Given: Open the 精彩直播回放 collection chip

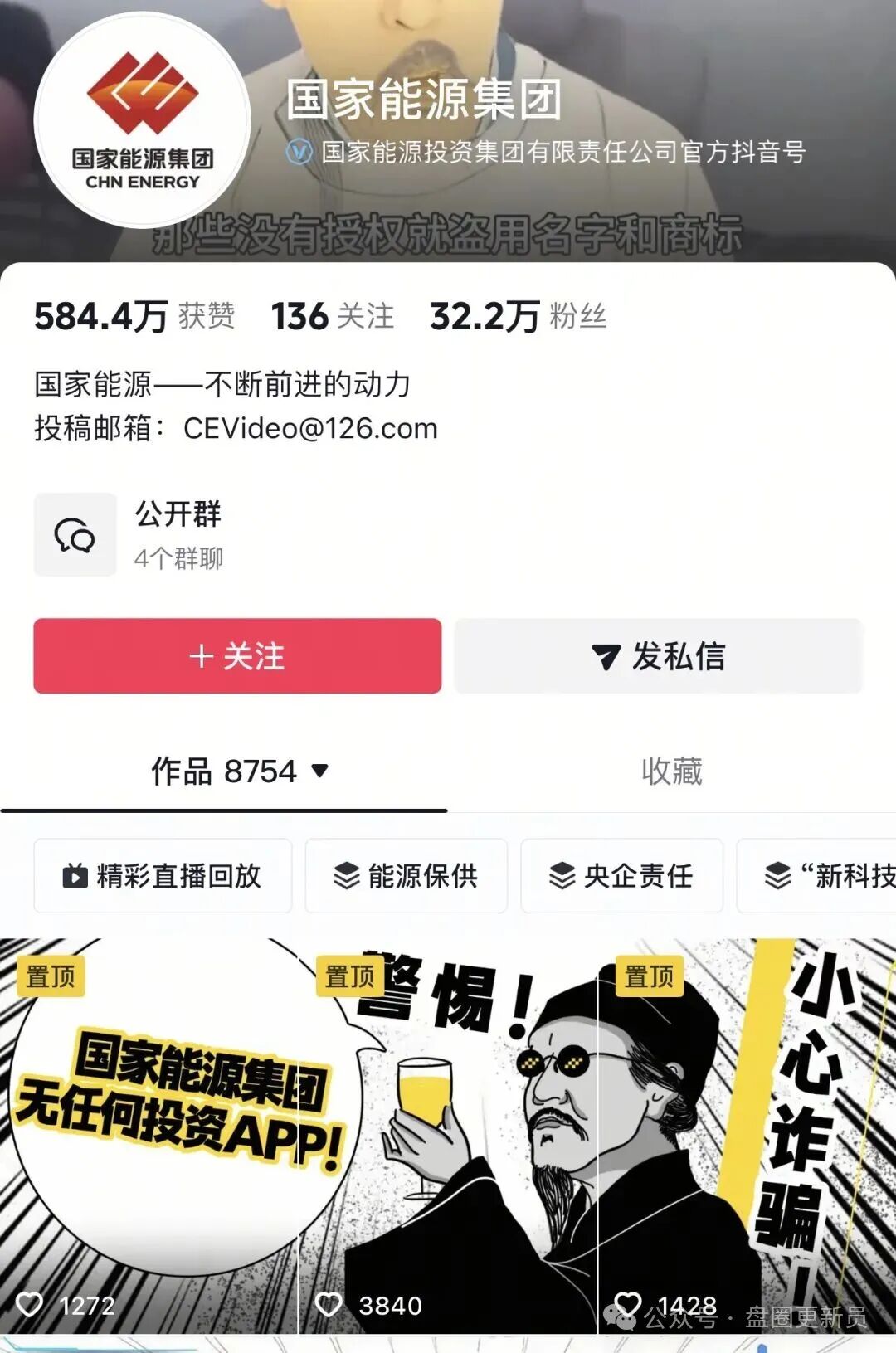Looking at the screenshot, I should pyautogui.click(x=163, y=875).
